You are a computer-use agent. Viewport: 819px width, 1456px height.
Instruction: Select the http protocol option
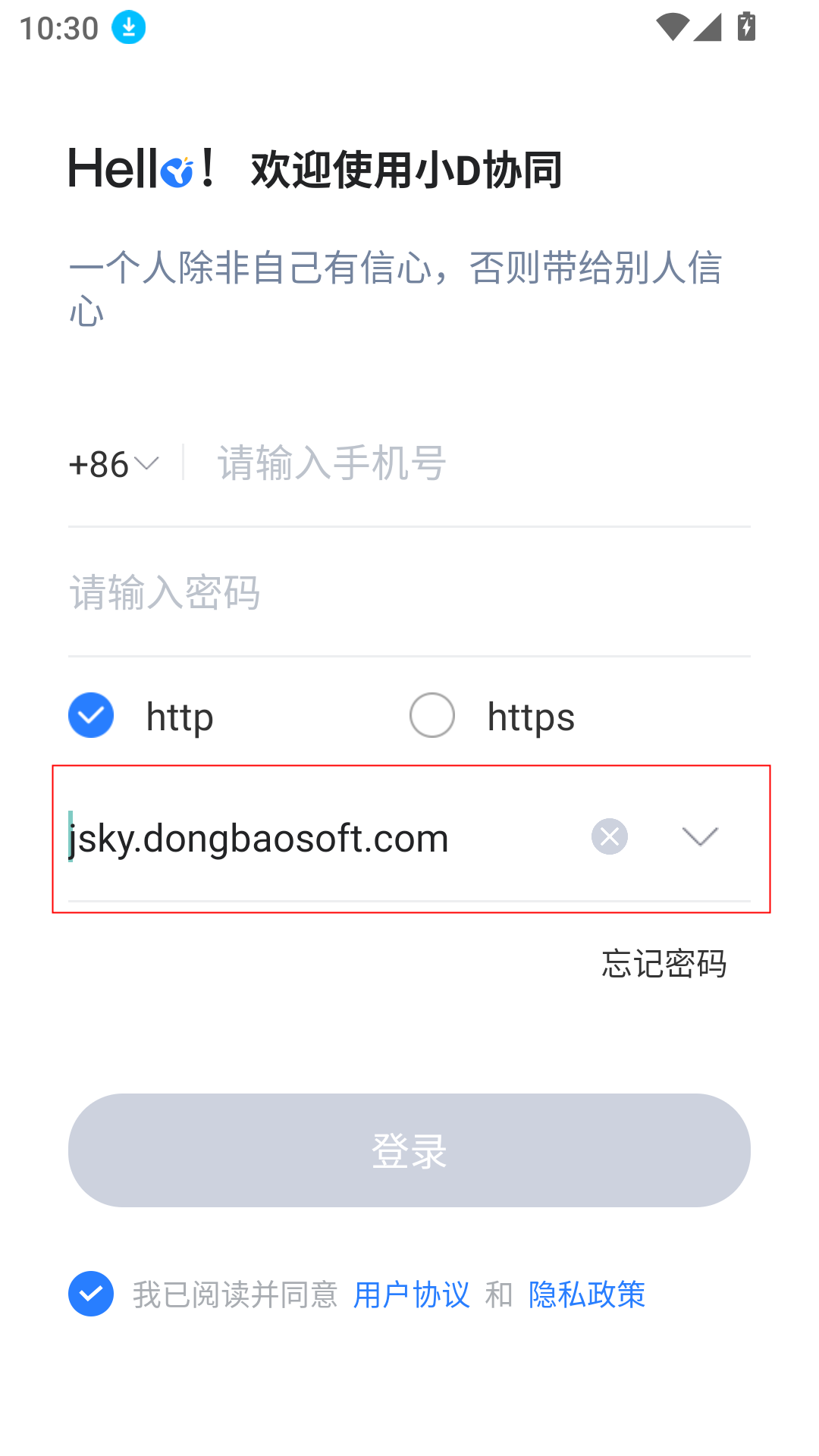91,715
